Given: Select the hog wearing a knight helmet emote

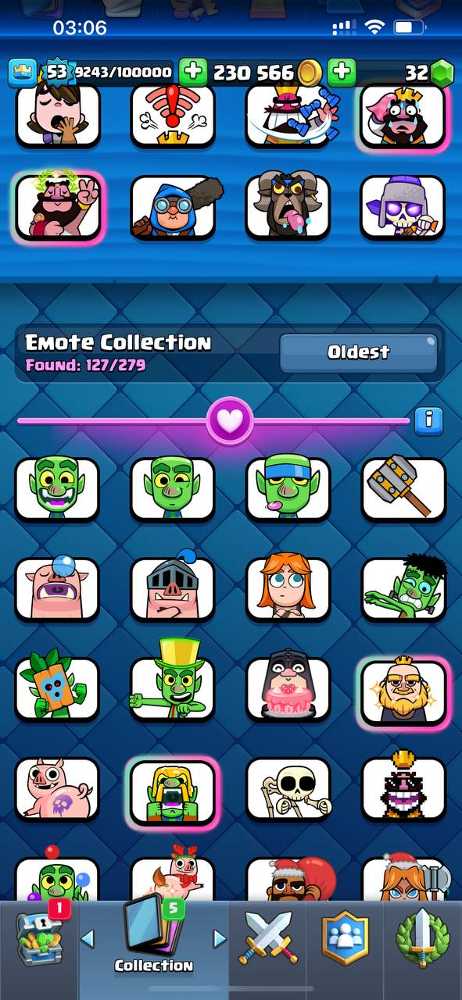Looking at the screenshot, I should coord(172,589).
